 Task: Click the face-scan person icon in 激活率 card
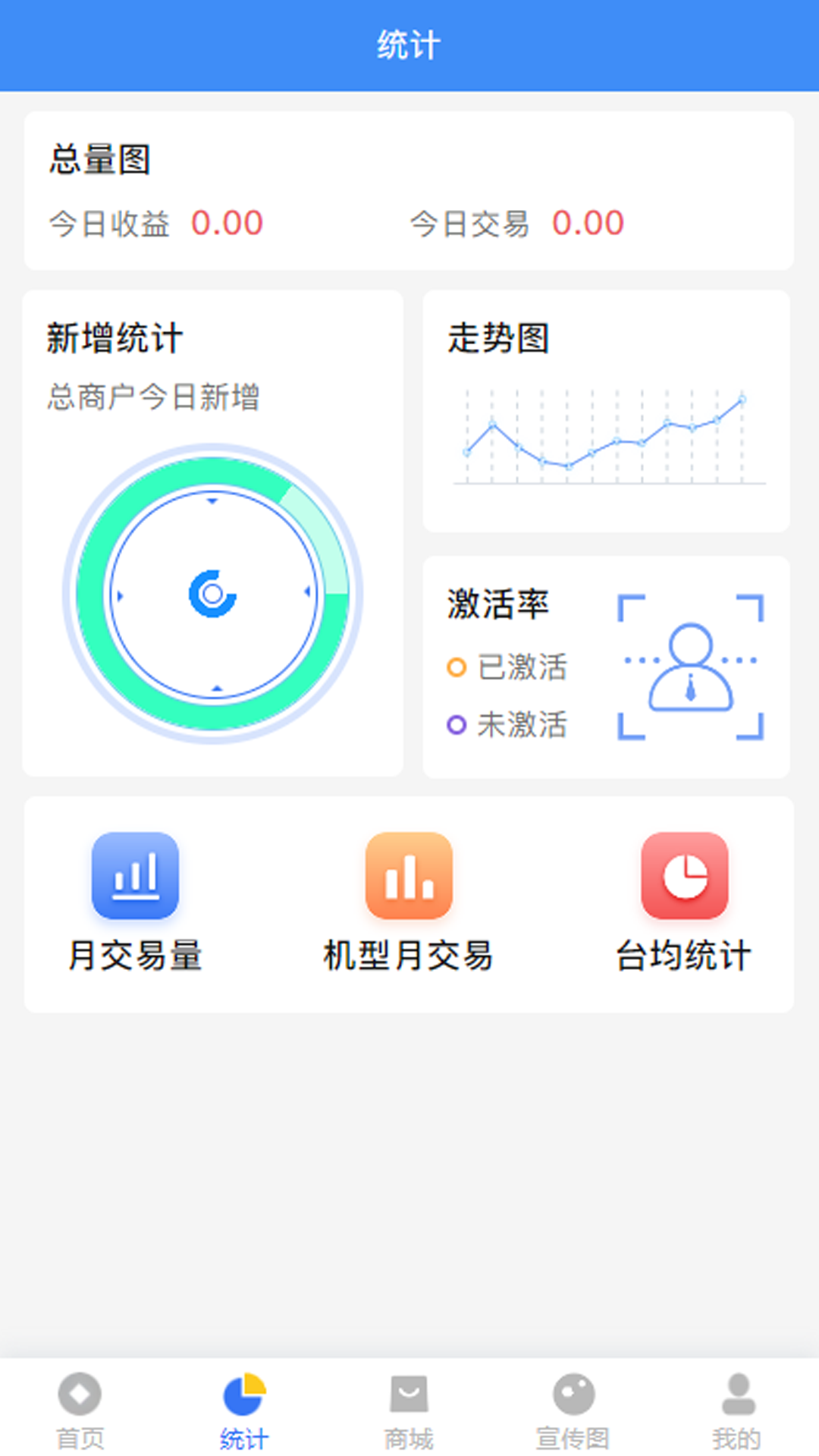690,667
